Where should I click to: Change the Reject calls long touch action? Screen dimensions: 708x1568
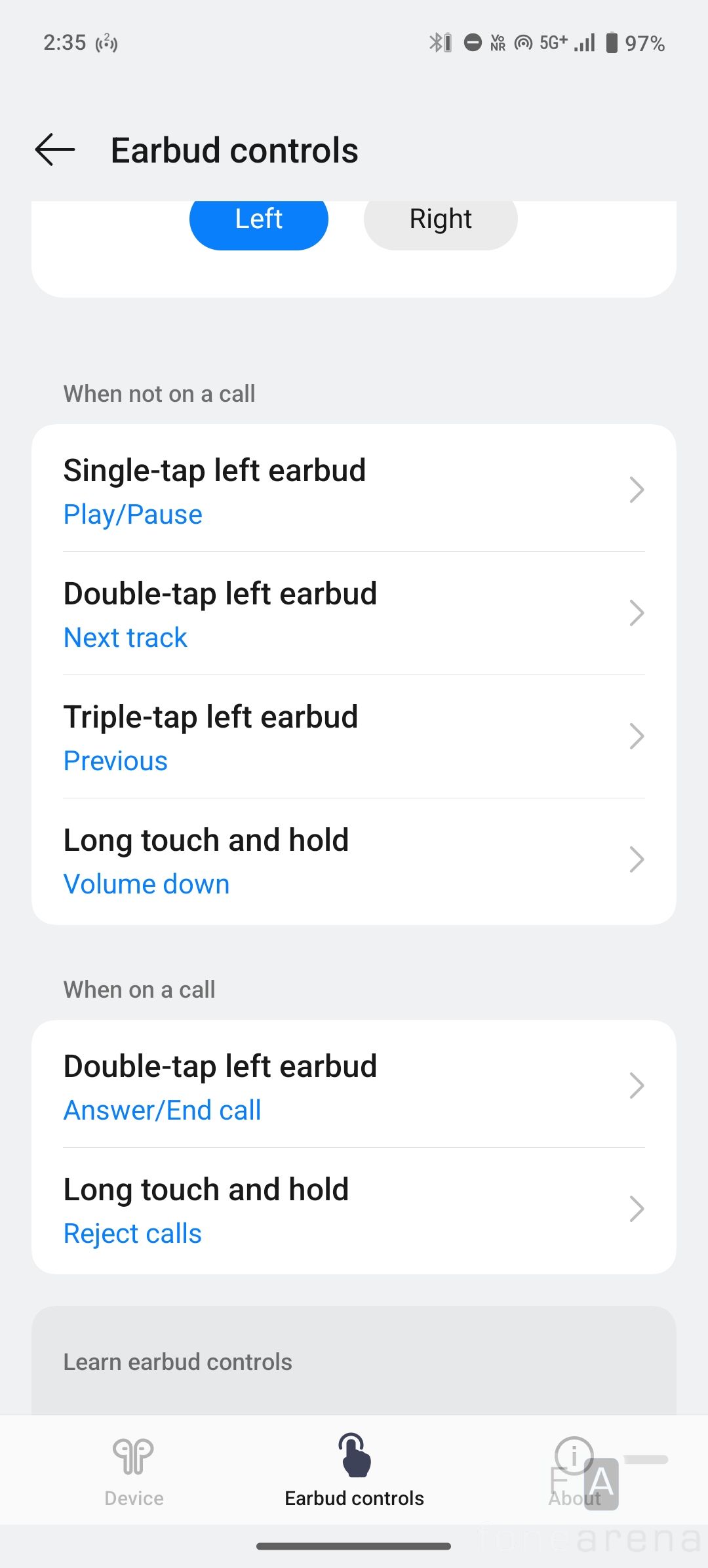point(353,1210)
